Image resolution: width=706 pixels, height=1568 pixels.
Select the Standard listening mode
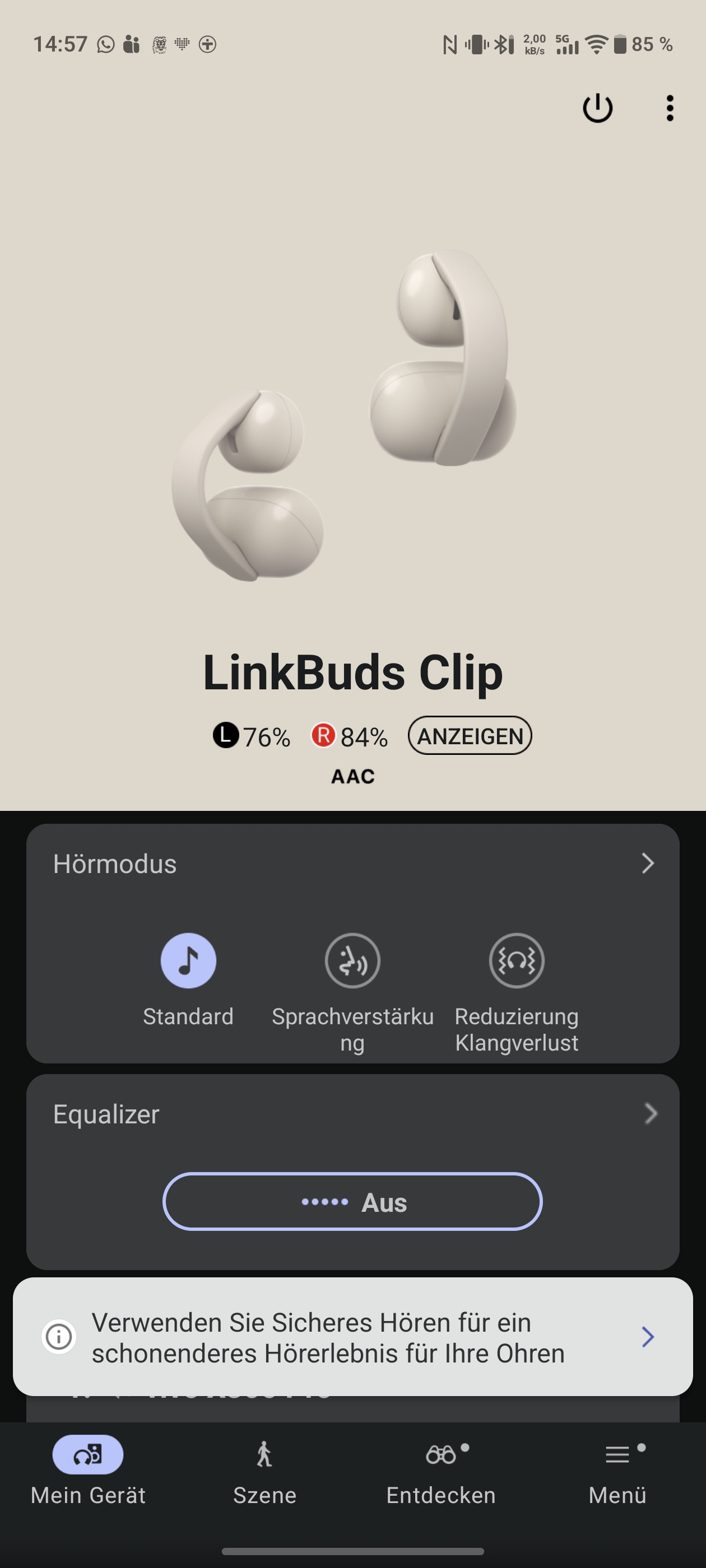coord(188,960)
